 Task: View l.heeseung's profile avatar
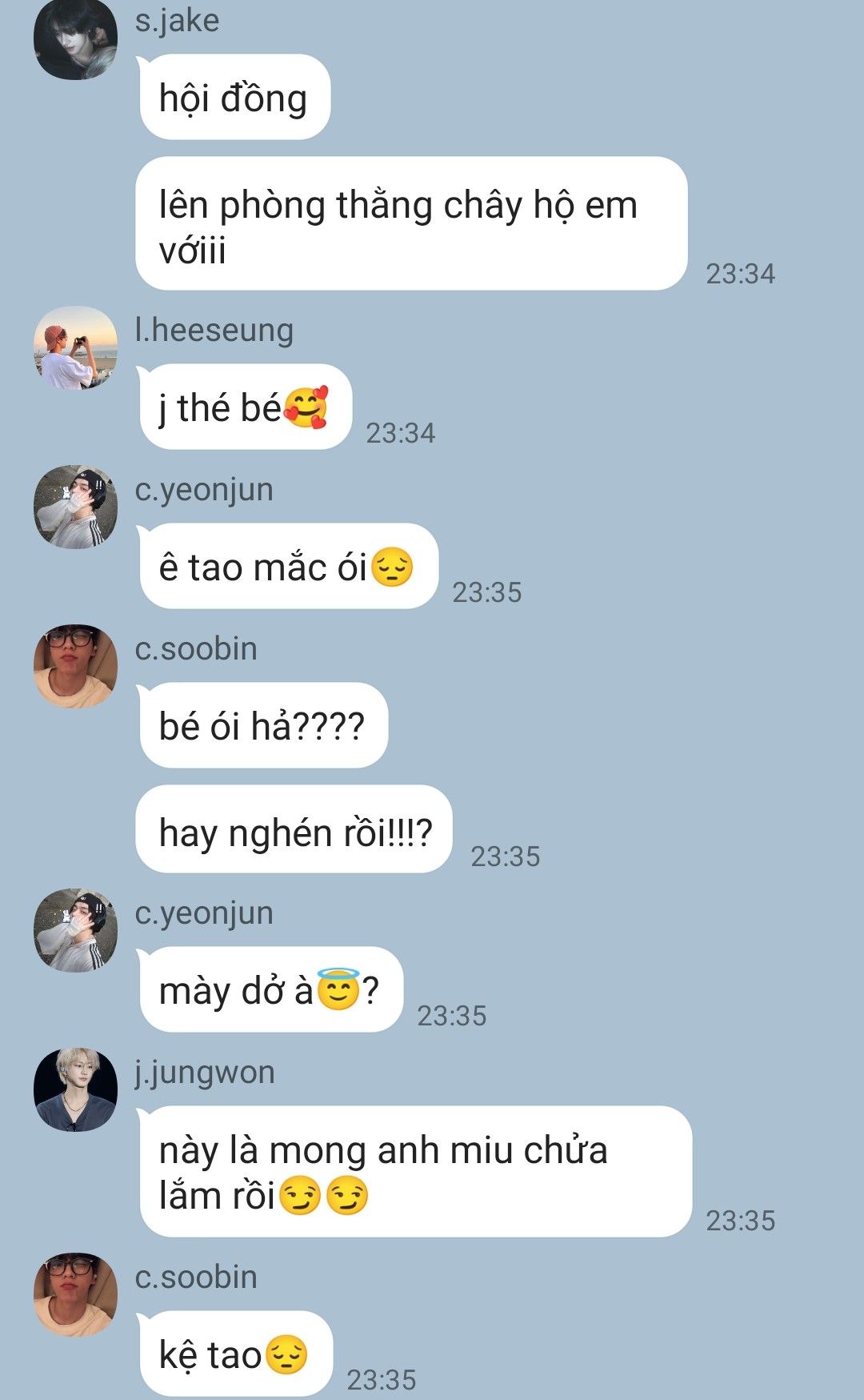[75, 347]
